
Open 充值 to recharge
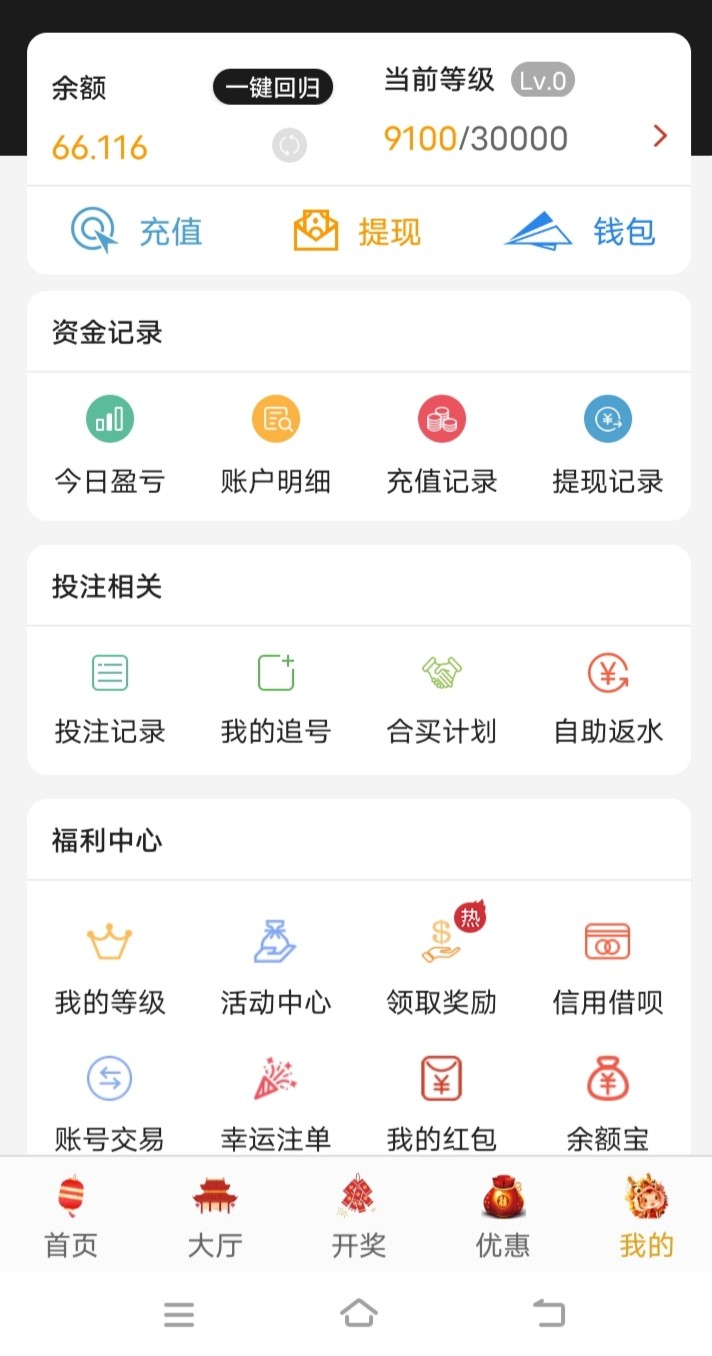click(137, 231)
